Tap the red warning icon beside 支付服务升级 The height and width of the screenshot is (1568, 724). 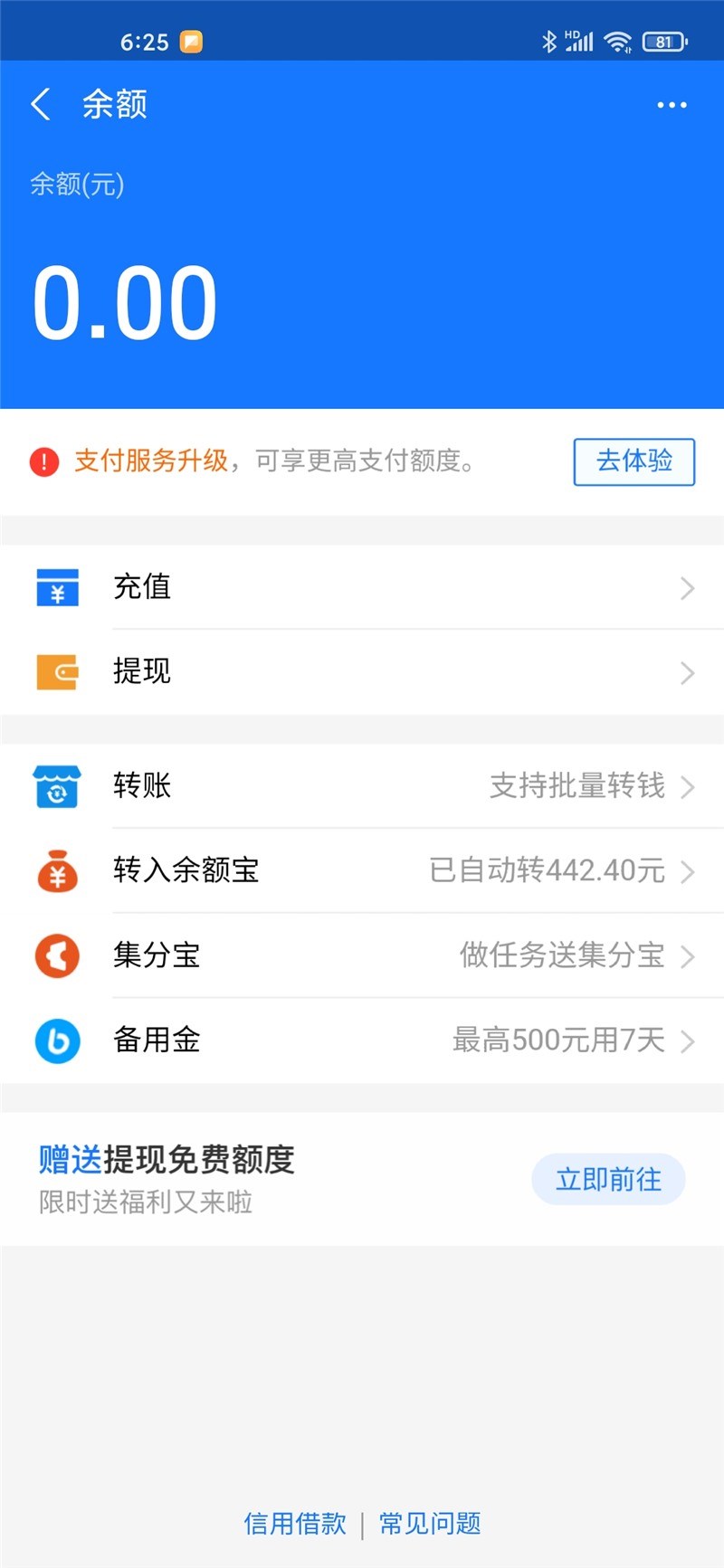(x=43, y=462)
